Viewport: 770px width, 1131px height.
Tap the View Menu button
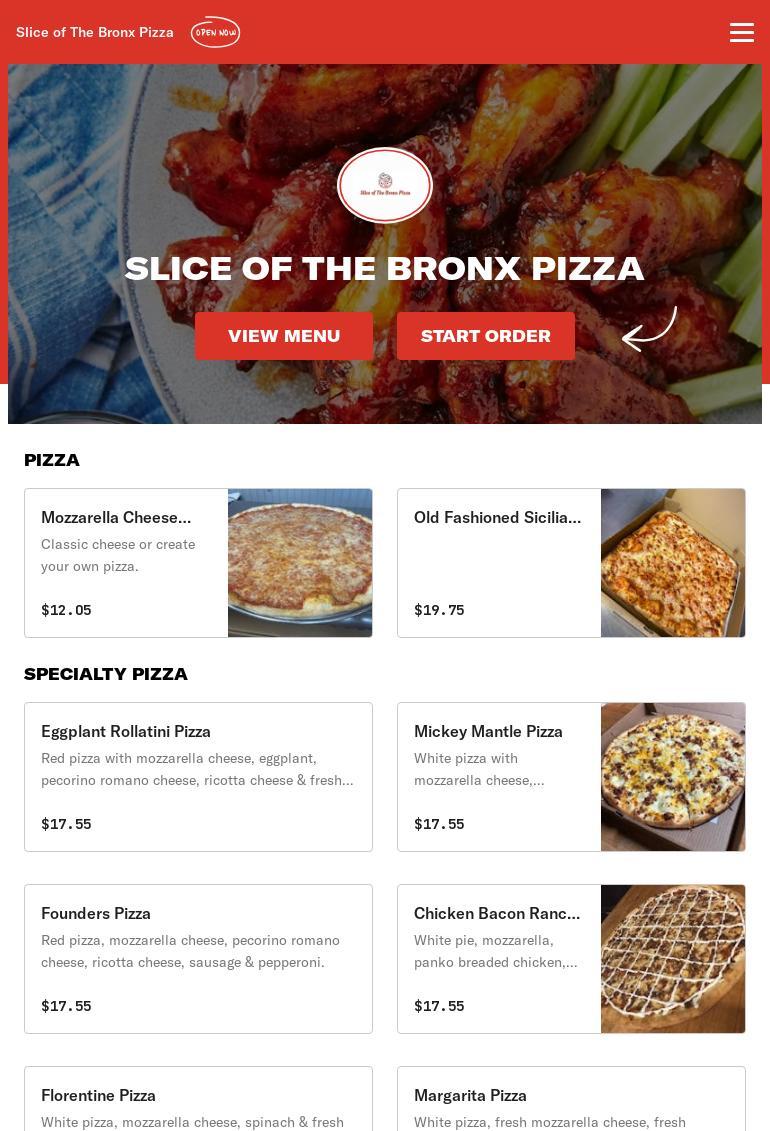point(284,336)
